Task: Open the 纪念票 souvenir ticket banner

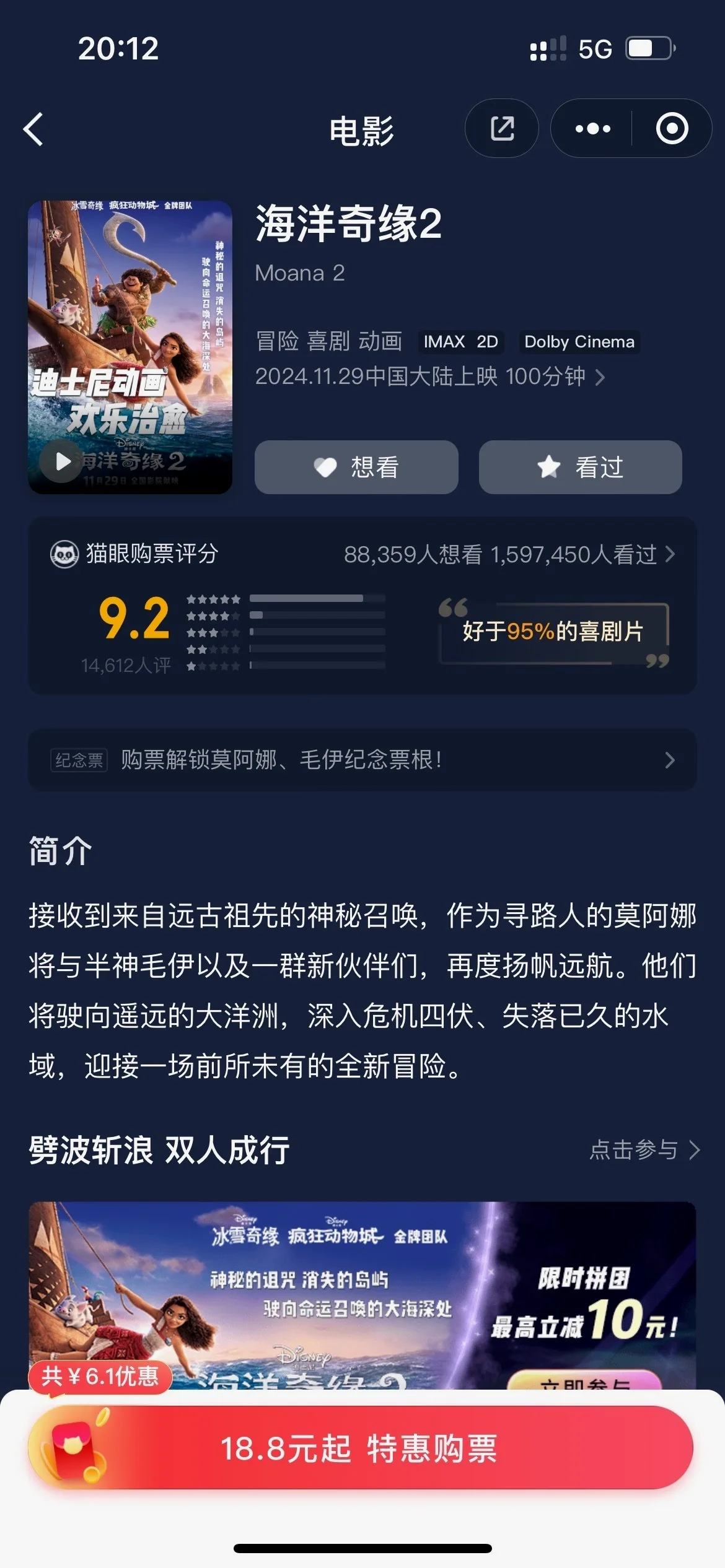Action: tap(362, 760)
